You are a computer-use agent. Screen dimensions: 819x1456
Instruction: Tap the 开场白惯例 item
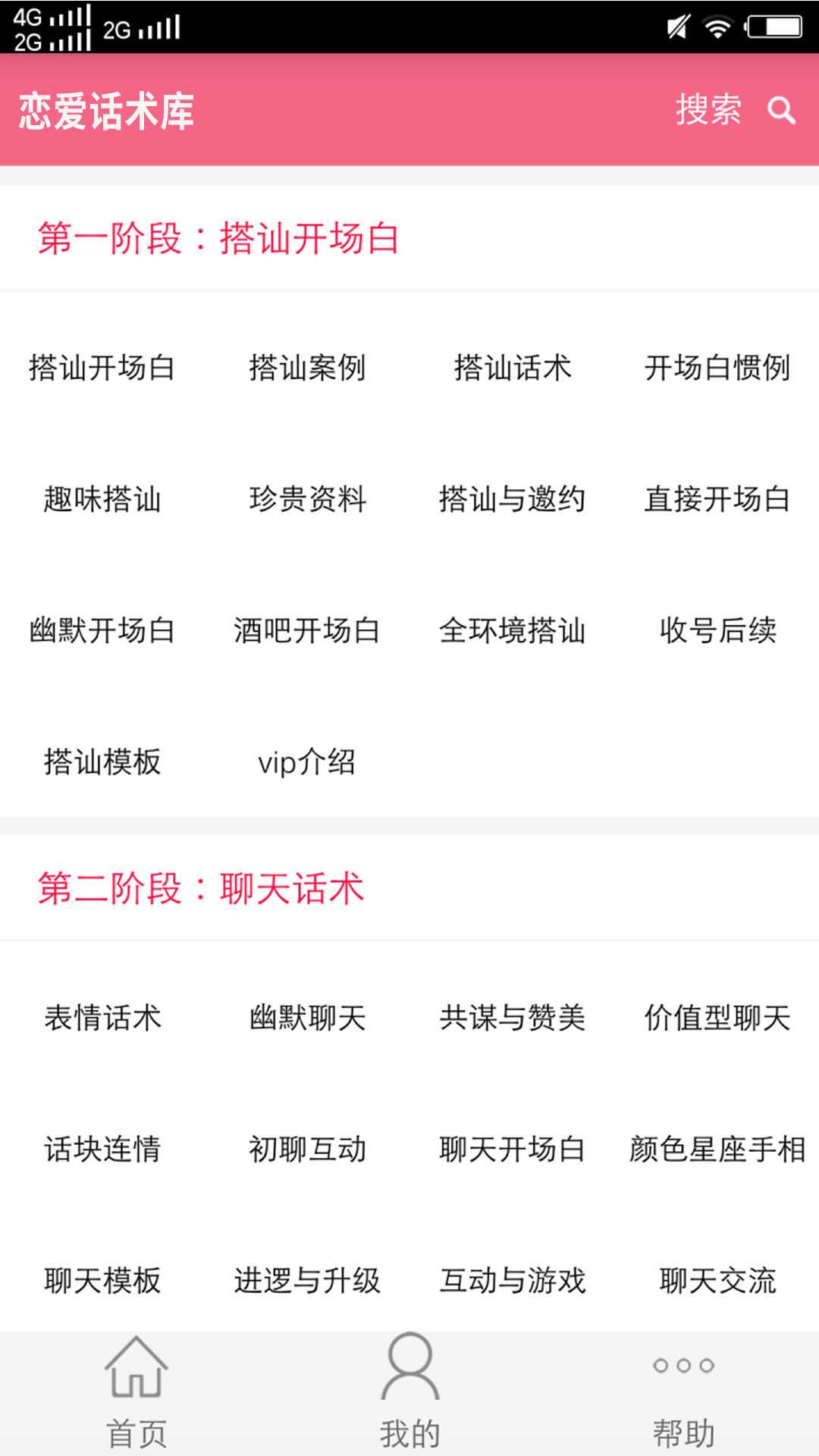[717, 368]
